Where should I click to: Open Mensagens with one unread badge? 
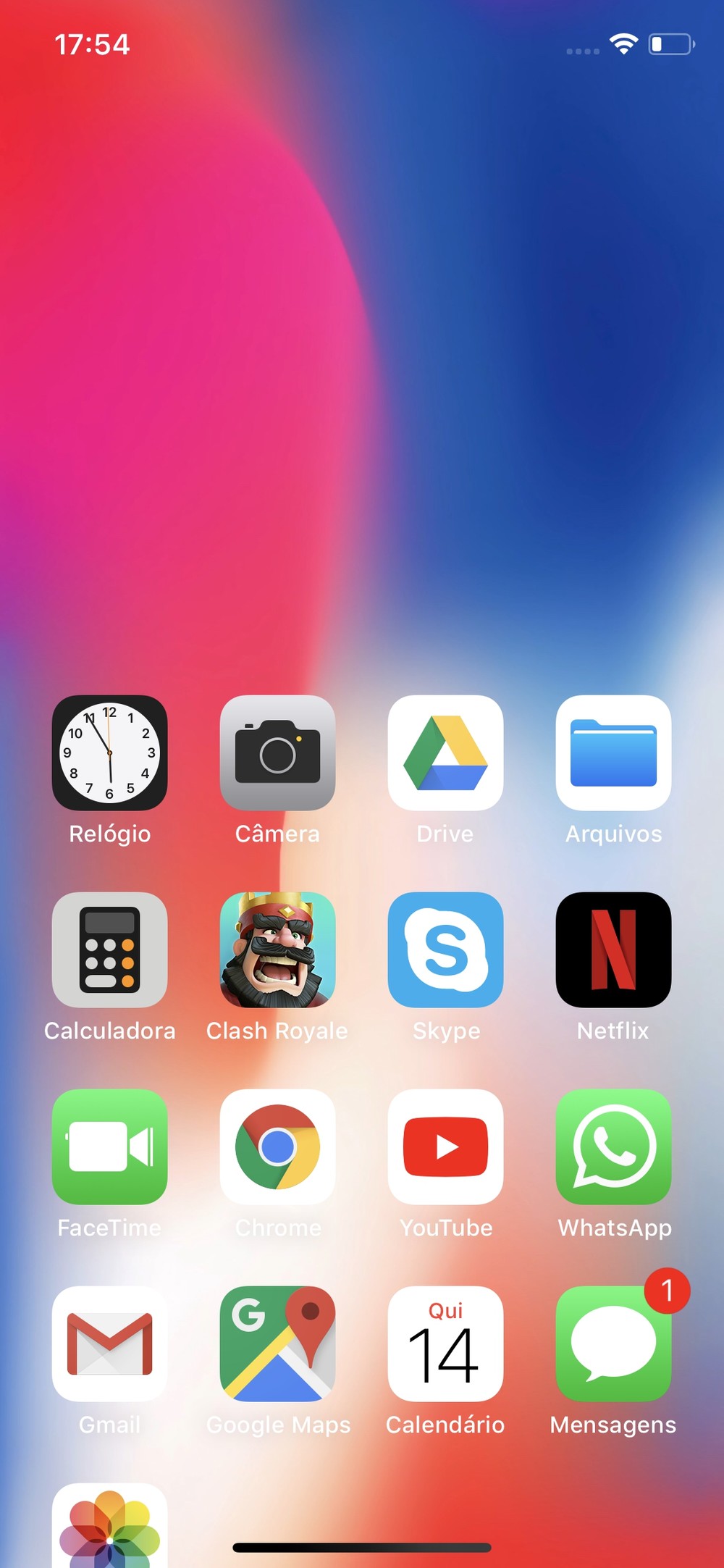tap(613, 1343)
